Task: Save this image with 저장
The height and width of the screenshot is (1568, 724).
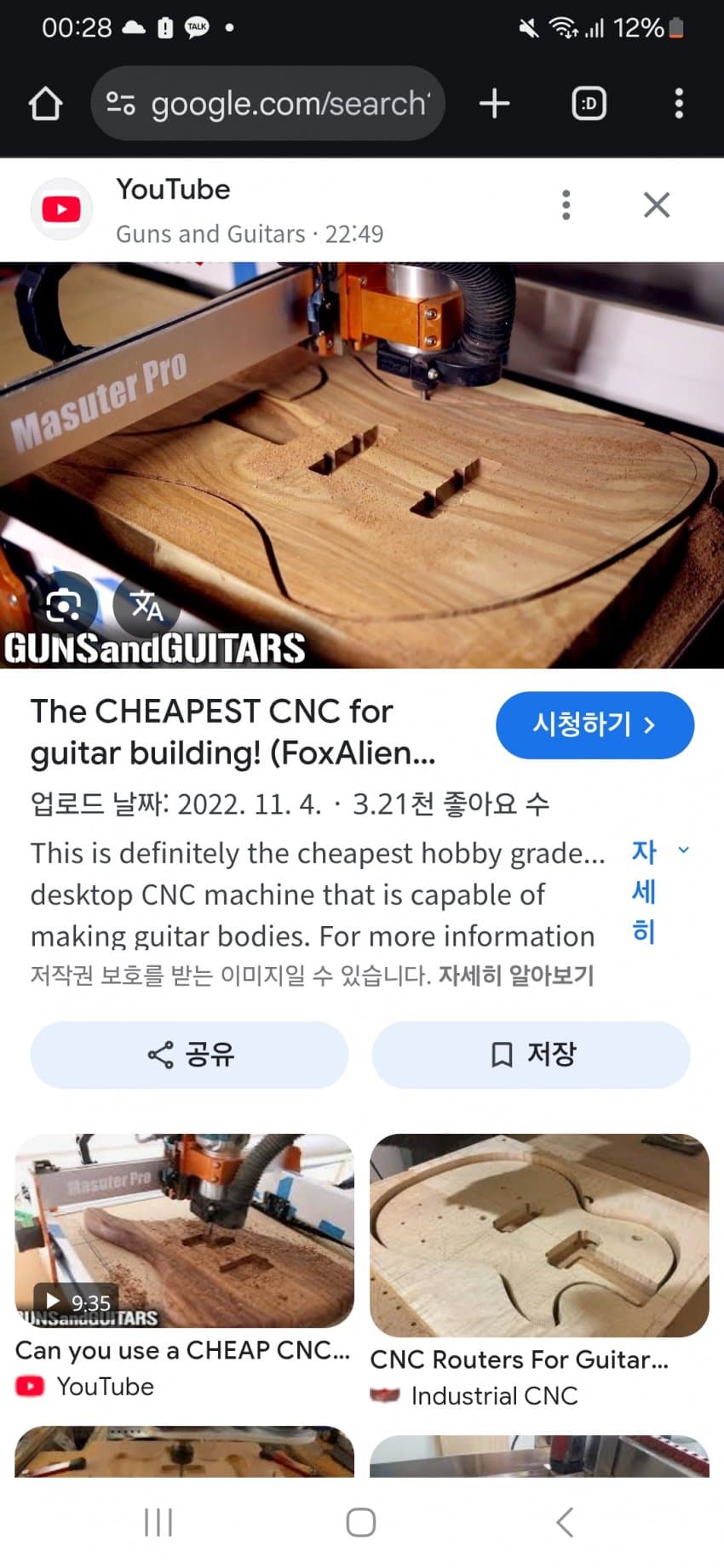Action: point(531,1055)
